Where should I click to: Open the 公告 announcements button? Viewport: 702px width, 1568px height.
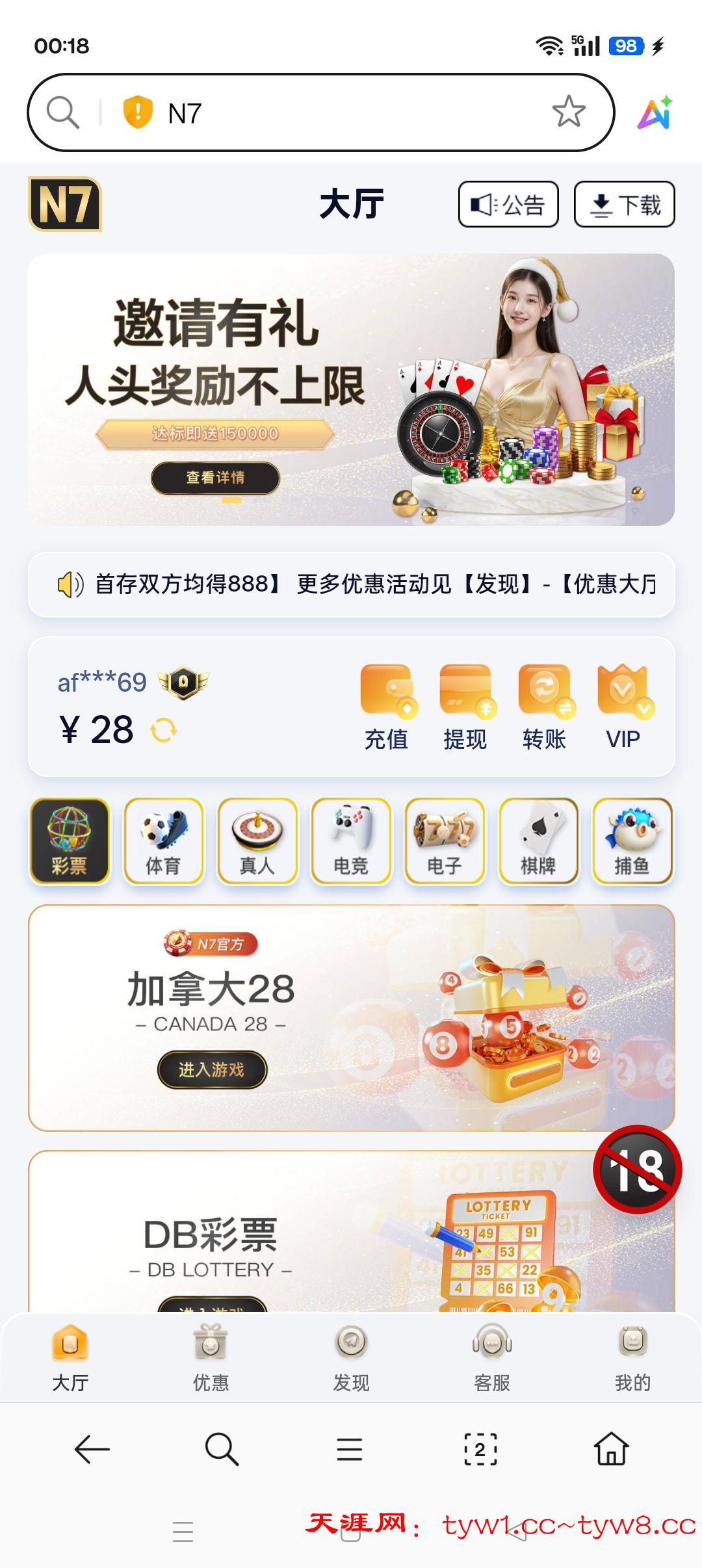coord(508,204)
